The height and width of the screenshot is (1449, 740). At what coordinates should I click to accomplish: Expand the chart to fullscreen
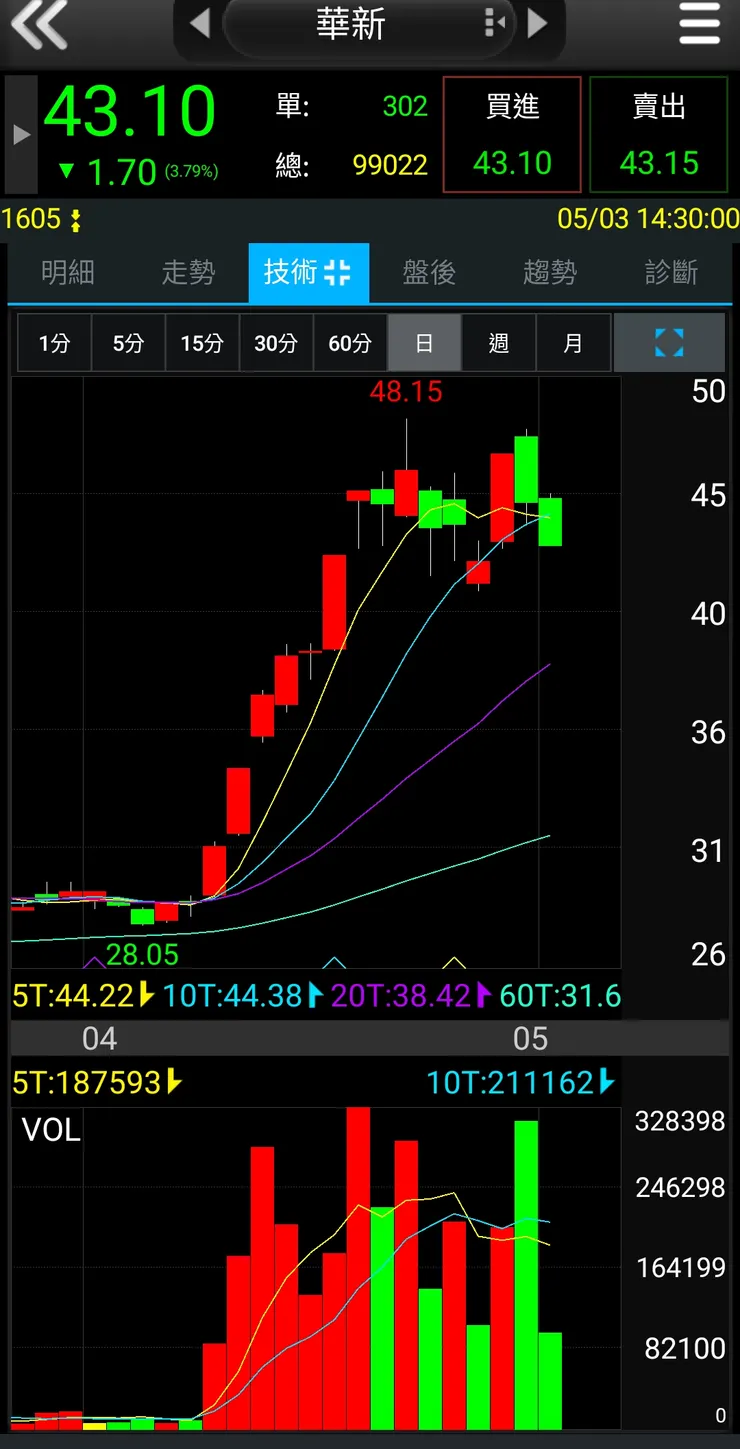pos(669,343)
